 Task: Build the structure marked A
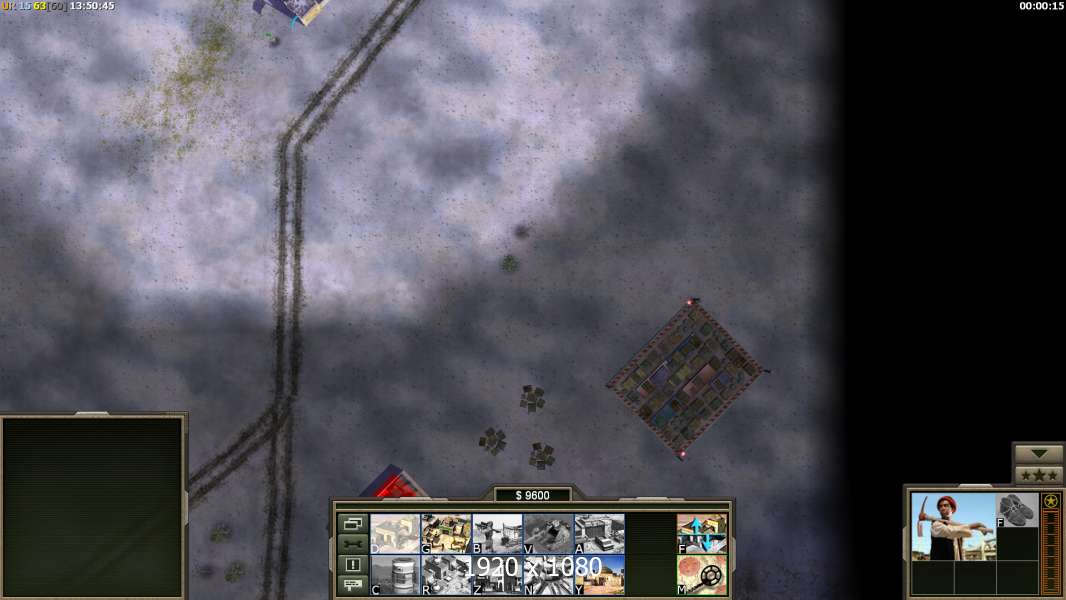(599, 533)
